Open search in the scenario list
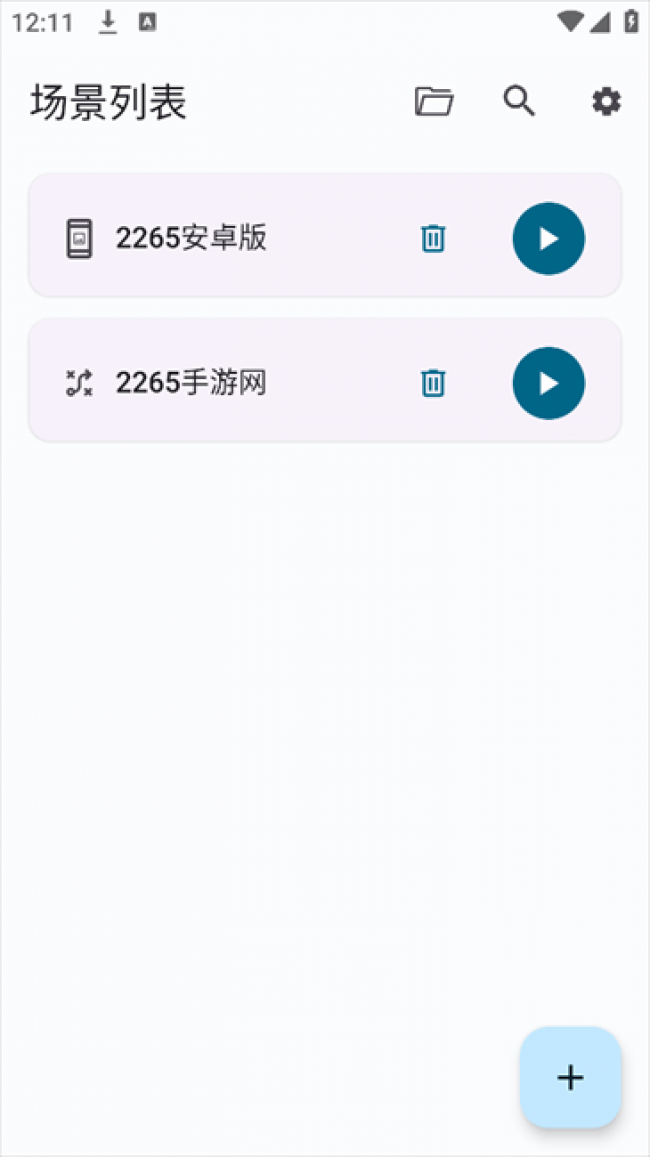 point(519,101)
